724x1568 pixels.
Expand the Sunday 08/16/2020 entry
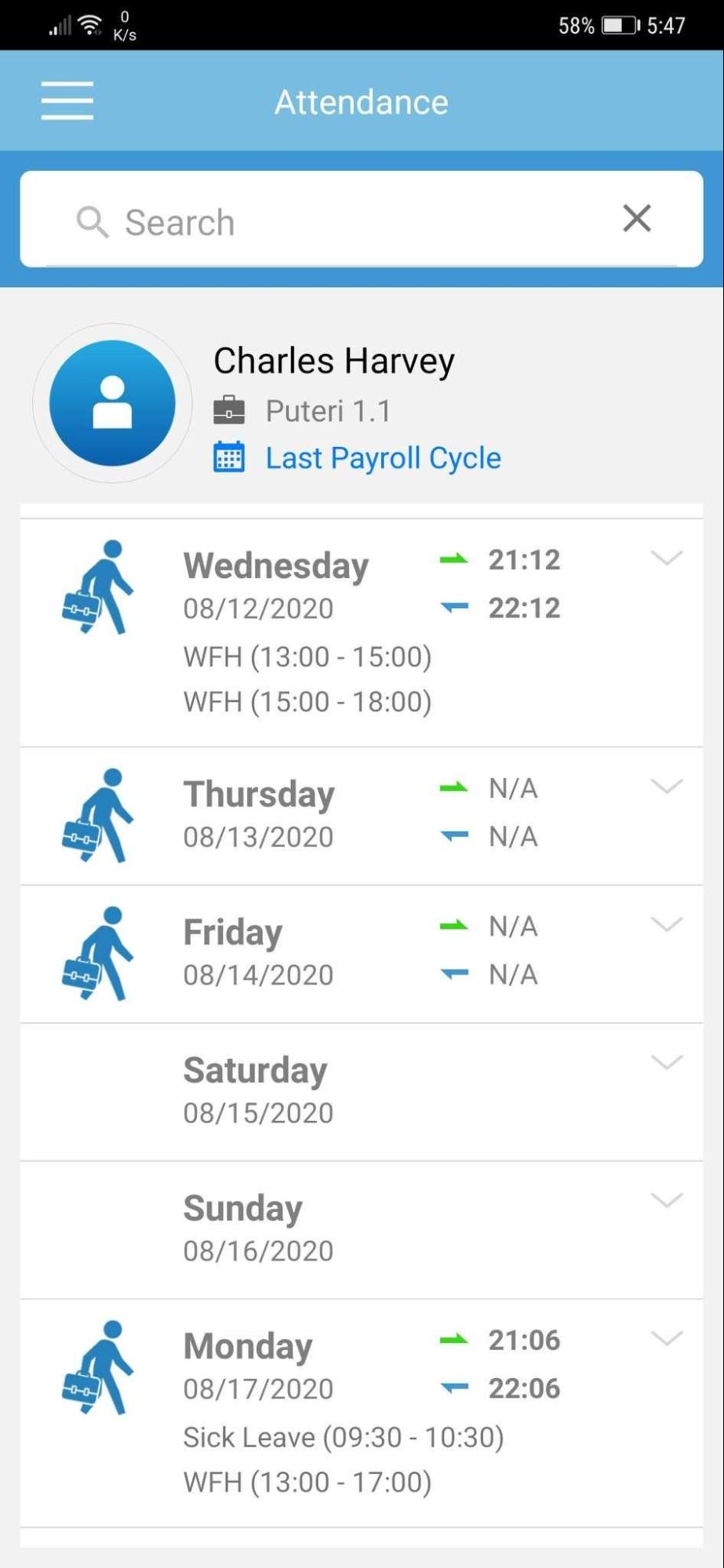coord(667,1200)
